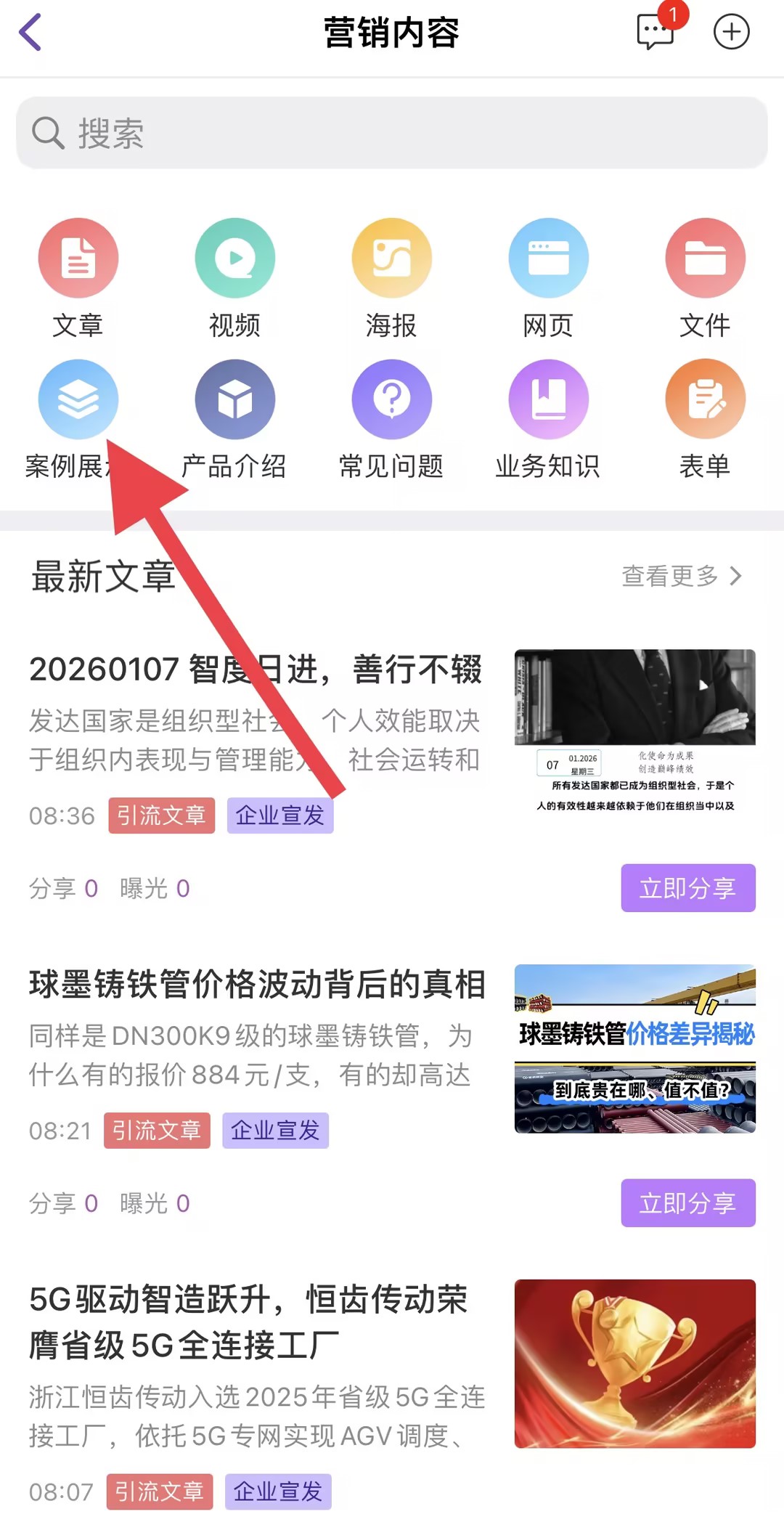The height and width of the screenshot is (1522, 784).
Task: Go back using the top-left arrow
Action: (x=30, y=33)
